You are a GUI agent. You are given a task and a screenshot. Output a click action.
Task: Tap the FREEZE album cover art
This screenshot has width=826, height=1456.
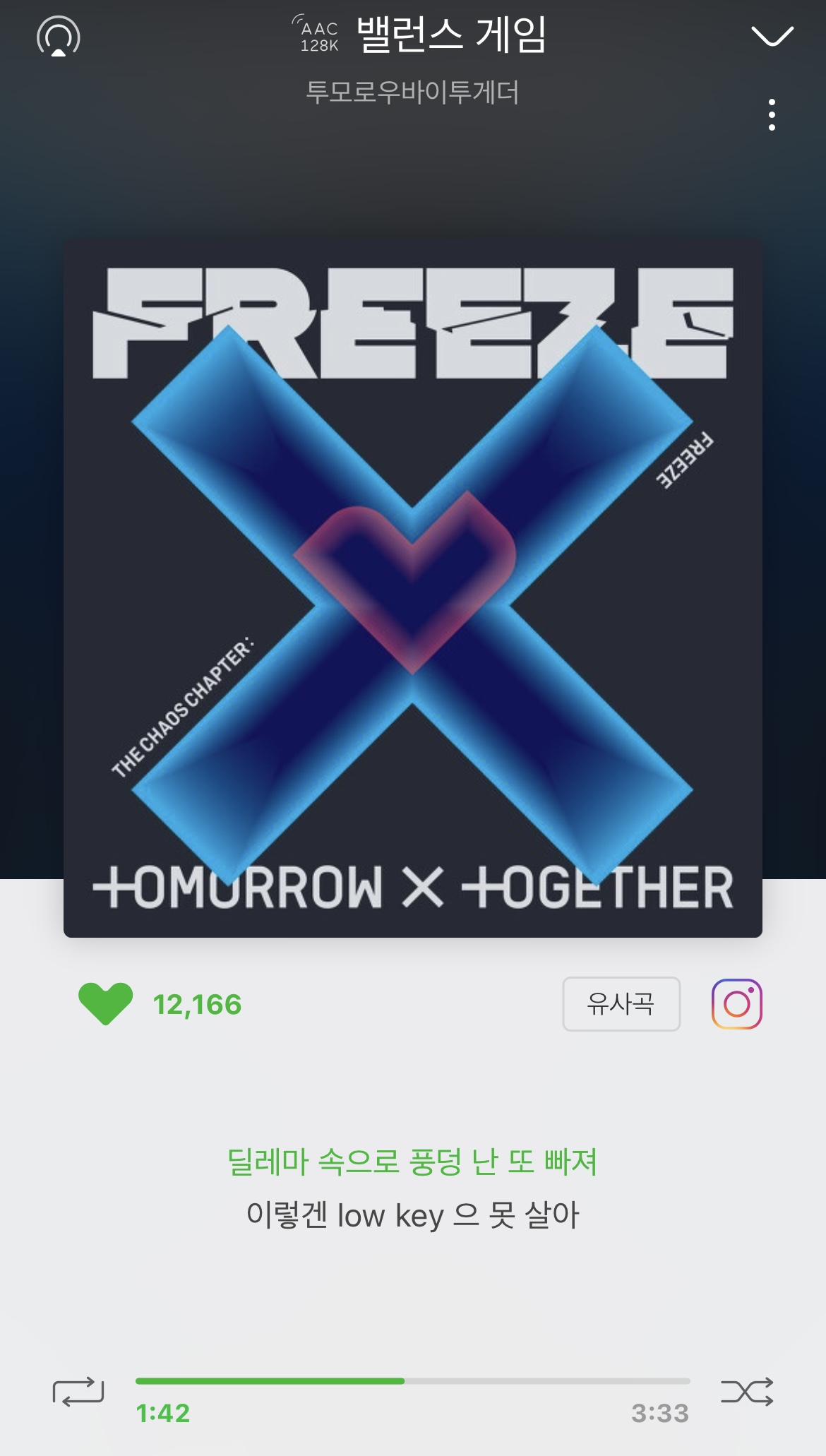[x=412, y=587]
